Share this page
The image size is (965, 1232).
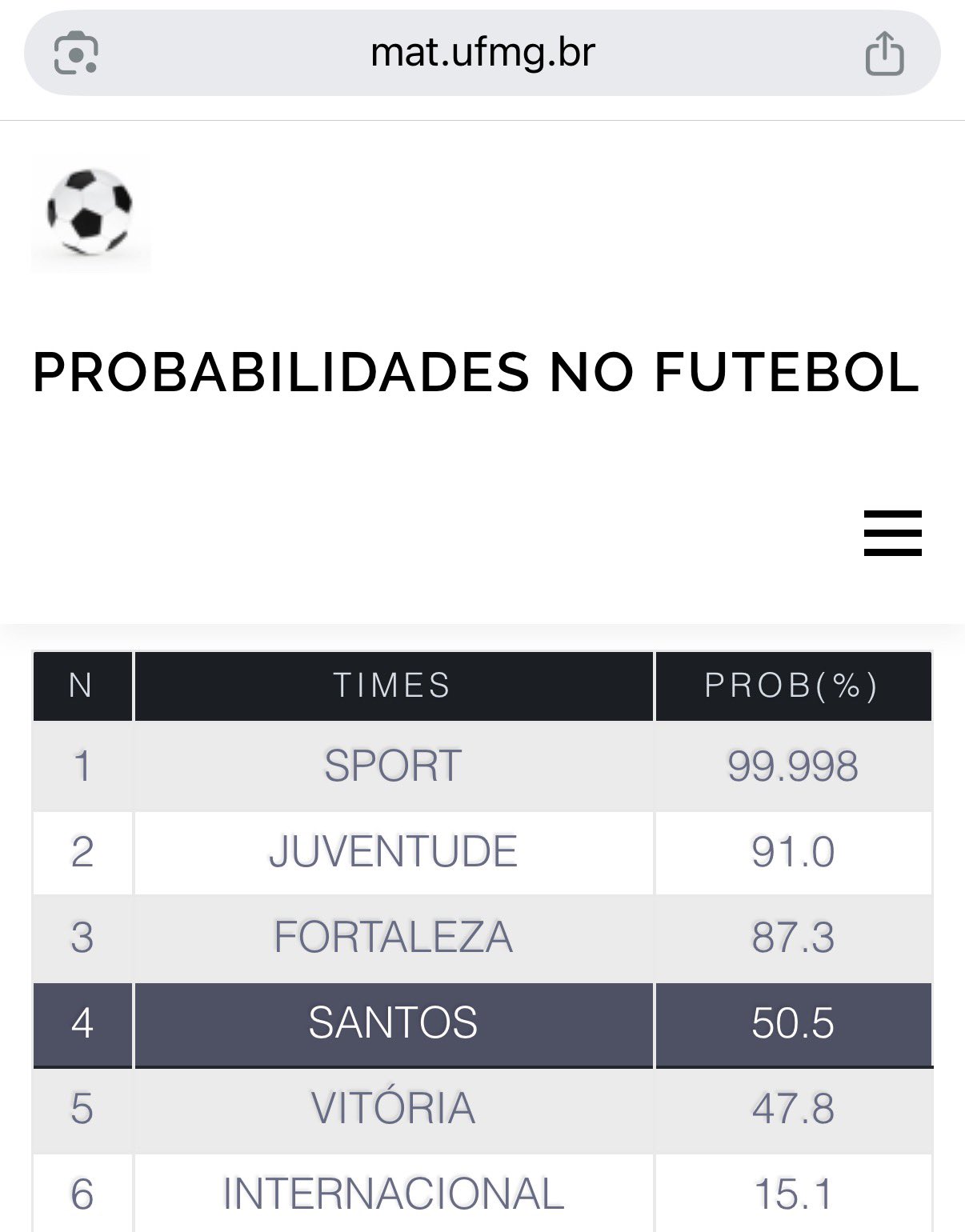(x=884, y=54)
